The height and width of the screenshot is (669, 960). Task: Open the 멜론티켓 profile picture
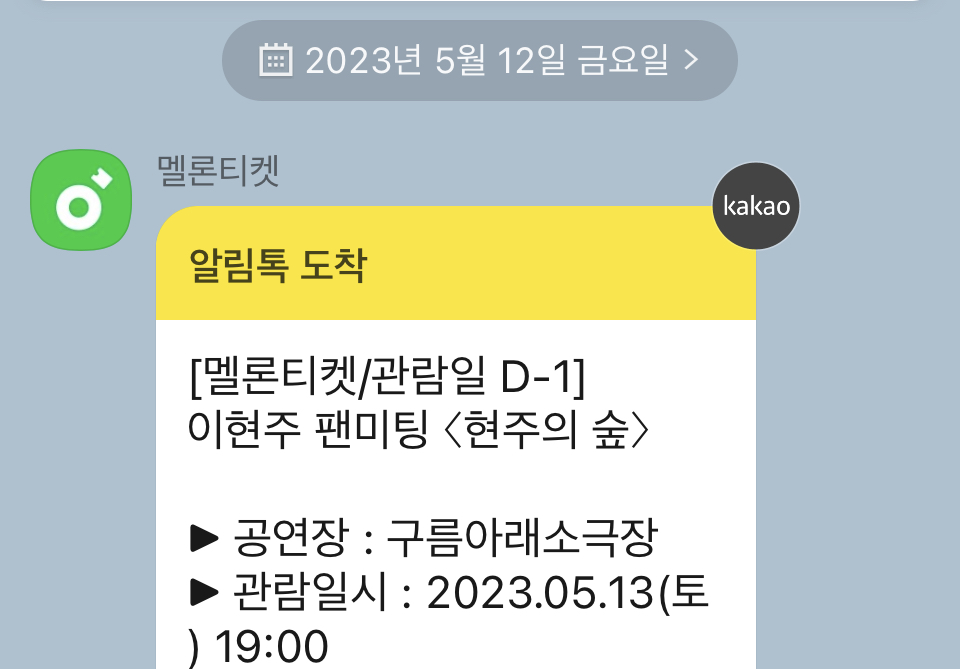[82, 200]
